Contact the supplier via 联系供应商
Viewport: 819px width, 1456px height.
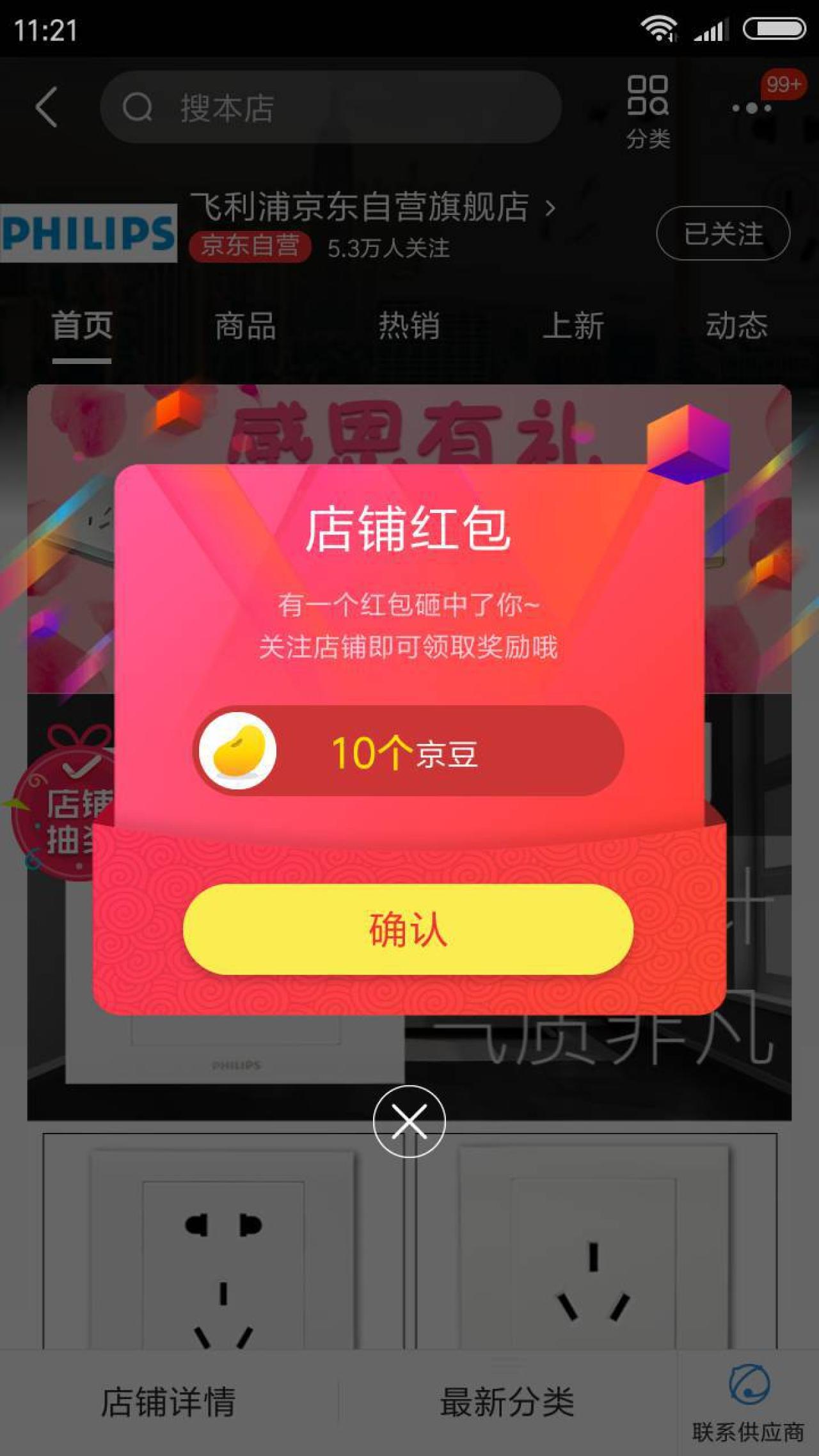coord(748,1402)
